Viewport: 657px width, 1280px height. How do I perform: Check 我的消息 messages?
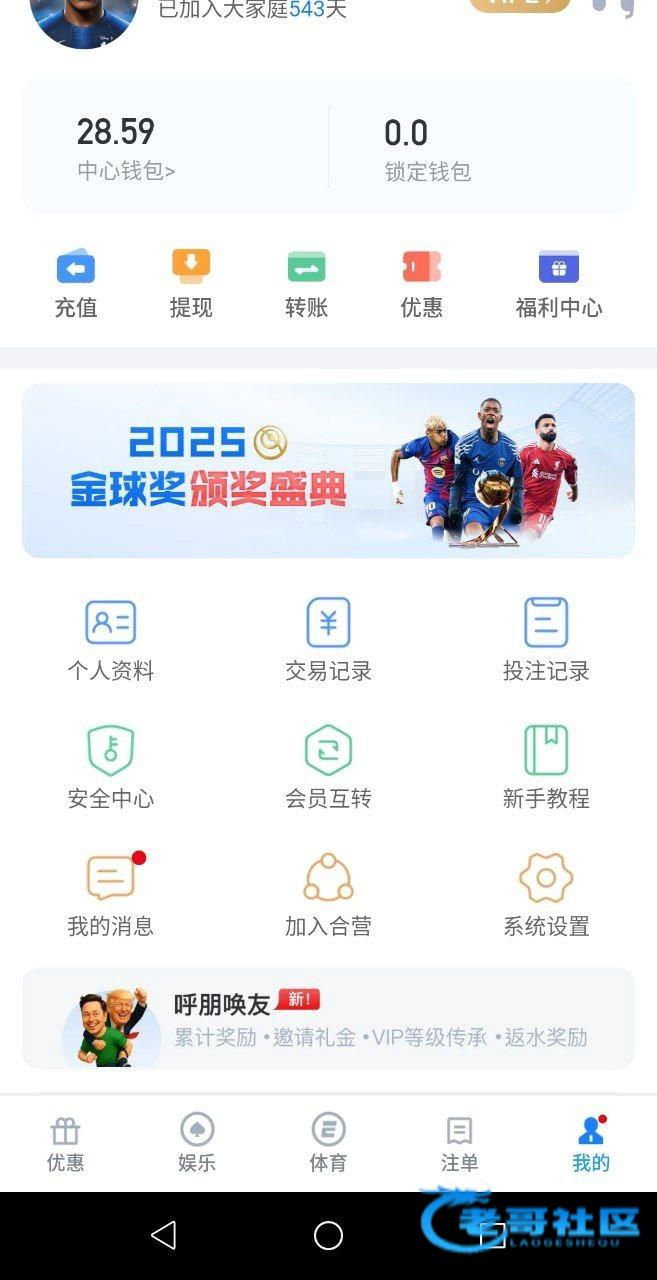click(x=111, y=895)
